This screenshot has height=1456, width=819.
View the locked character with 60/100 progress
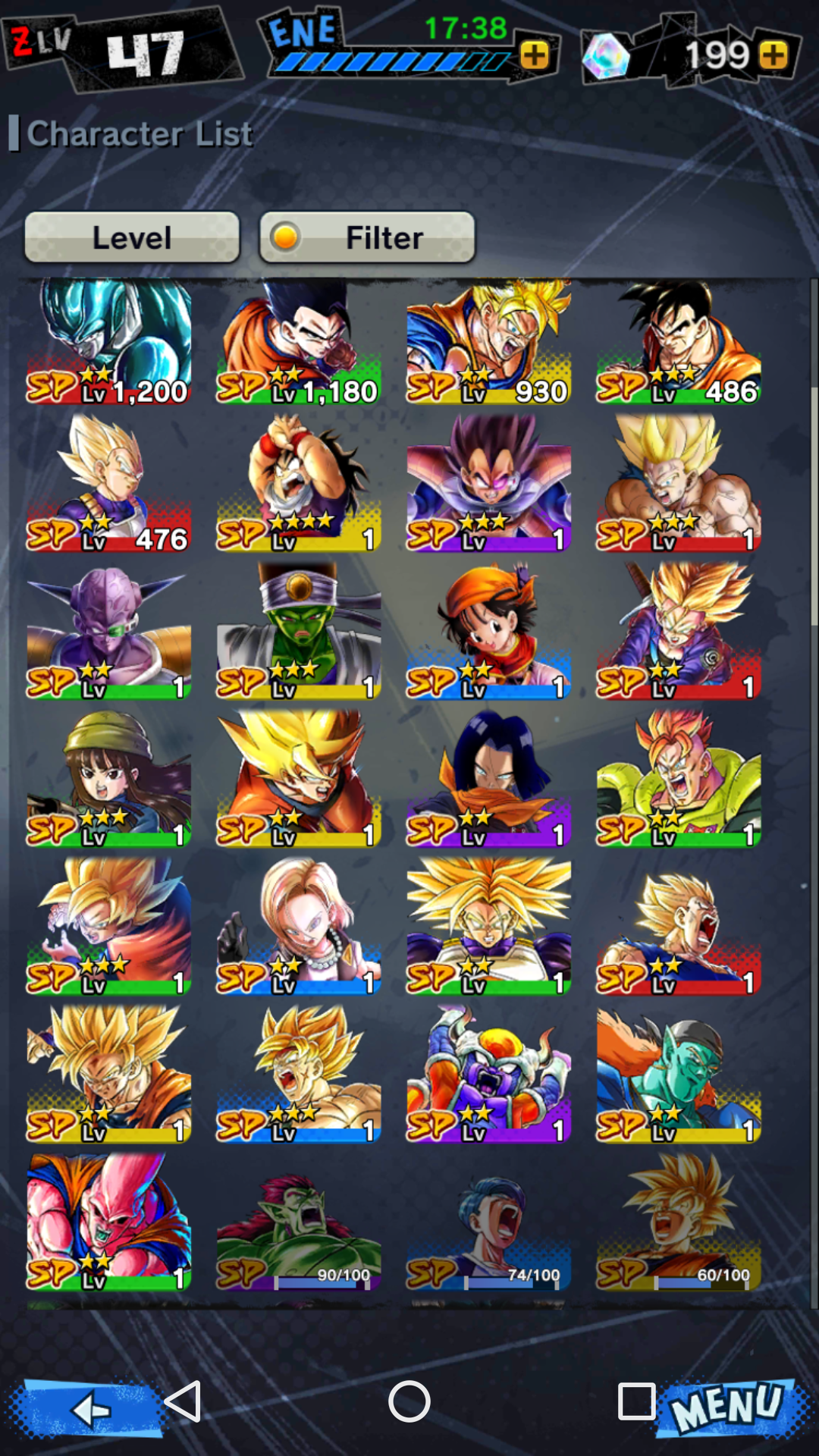click(679, 1222)
